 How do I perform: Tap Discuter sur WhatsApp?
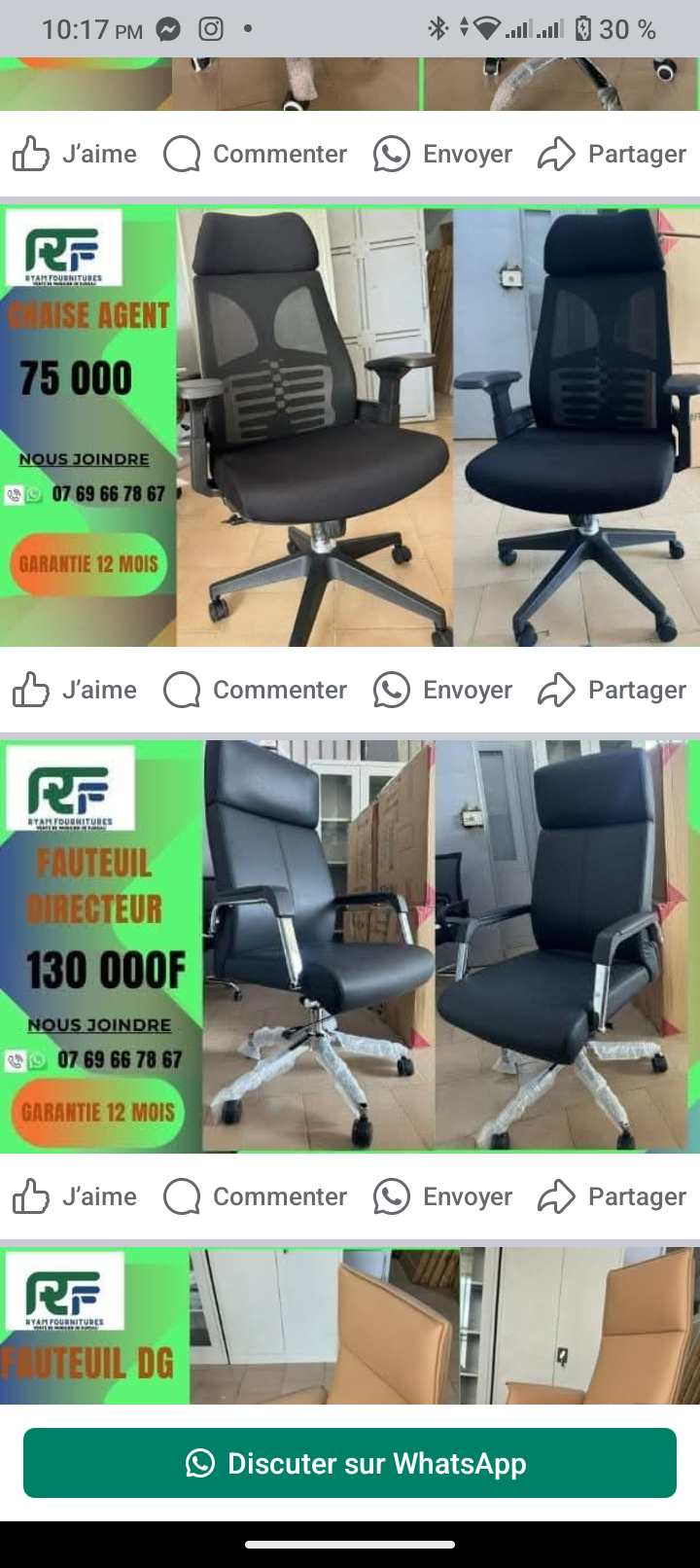click(350, 1463)
